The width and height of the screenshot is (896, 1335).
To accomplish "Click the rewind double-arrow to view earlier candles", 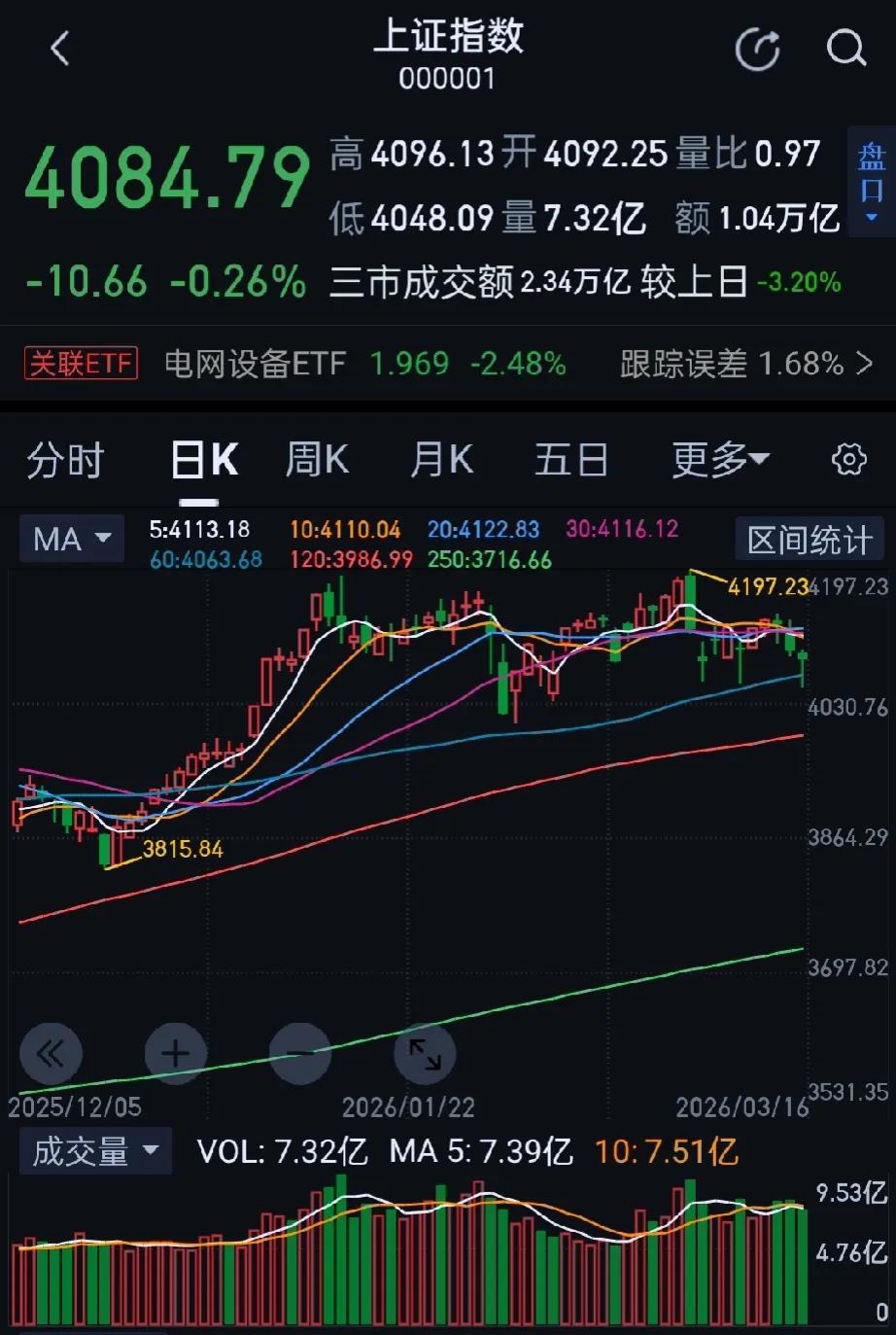I will coord(52,1053).
